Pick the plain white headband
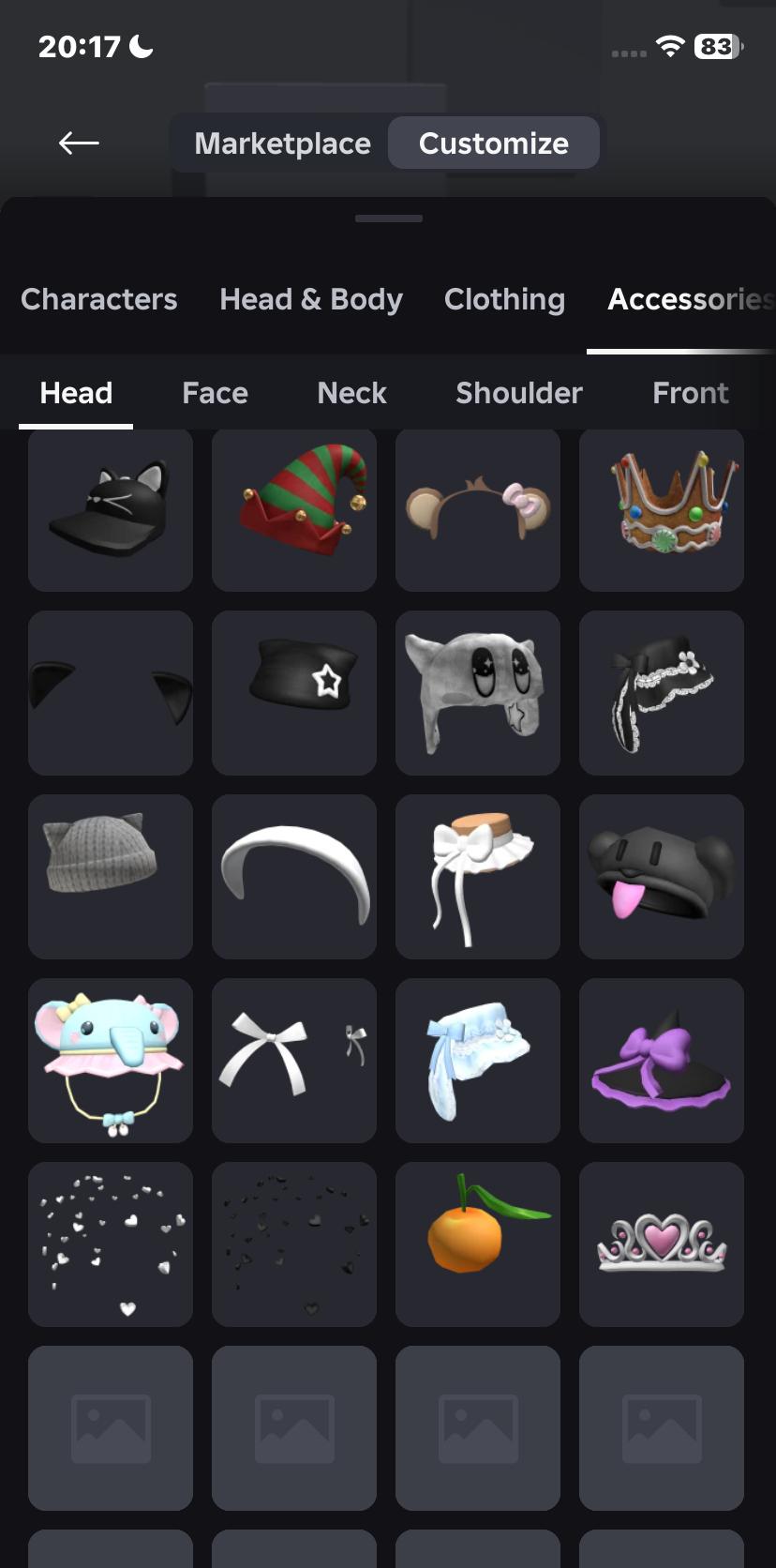Screen dimensions: 776x1568 294,877
